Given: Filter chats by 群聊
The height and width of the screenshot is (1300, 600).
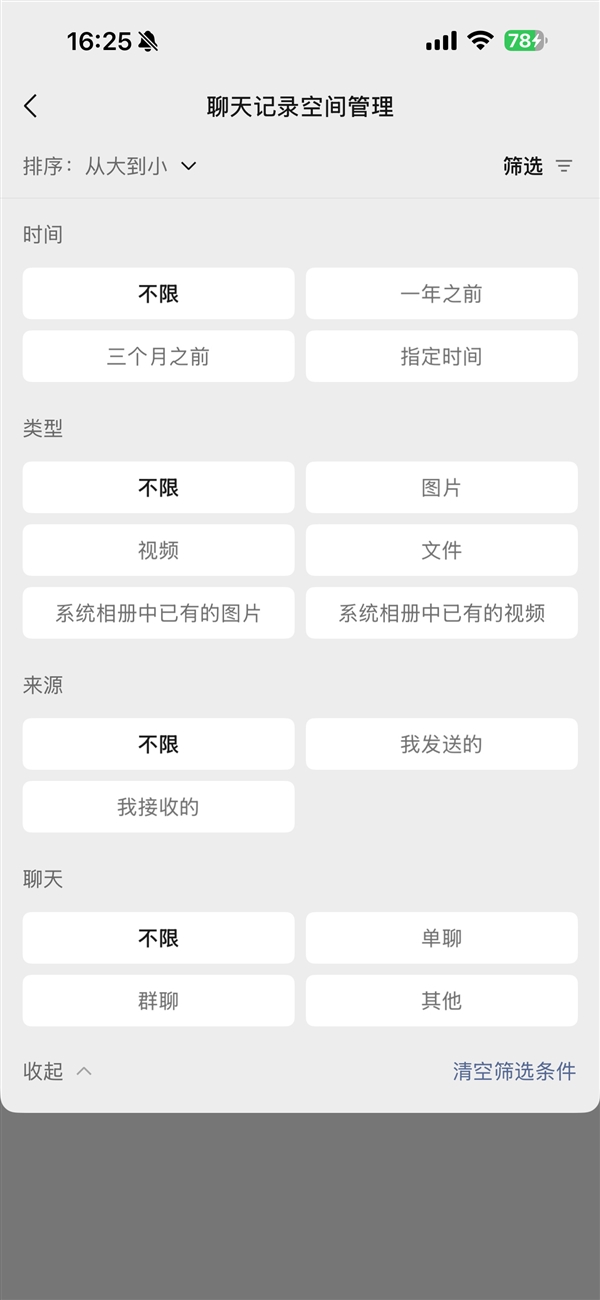Looking at the screenshot, I should 158,1001.
